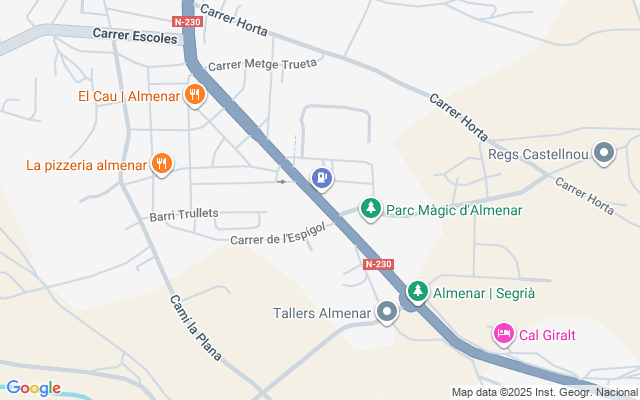Select the Regs Castellnou place pin
The height and width of the screenshot is (400, 640).
point(604,154)
